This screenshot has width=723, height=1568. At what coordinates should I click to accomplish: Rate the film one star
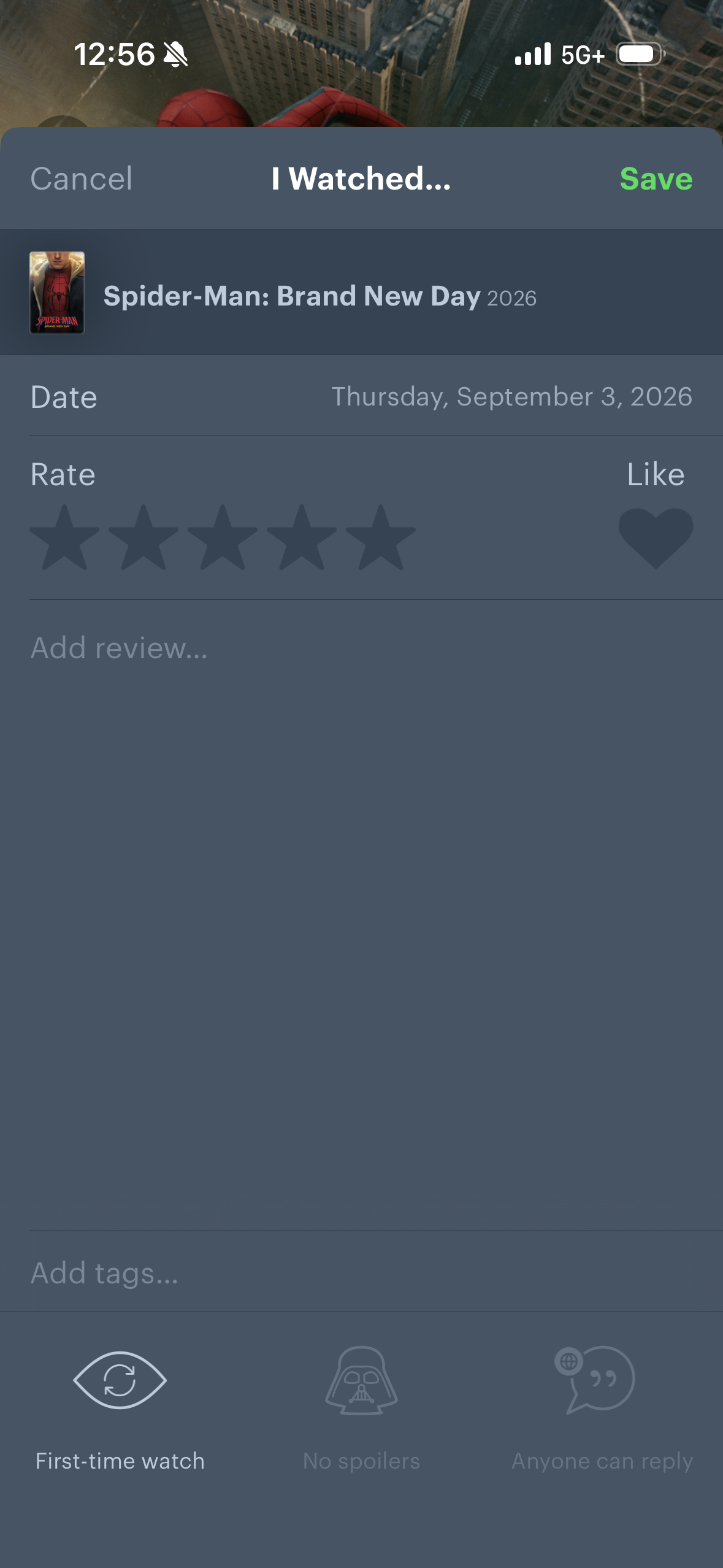coord(64,537)
